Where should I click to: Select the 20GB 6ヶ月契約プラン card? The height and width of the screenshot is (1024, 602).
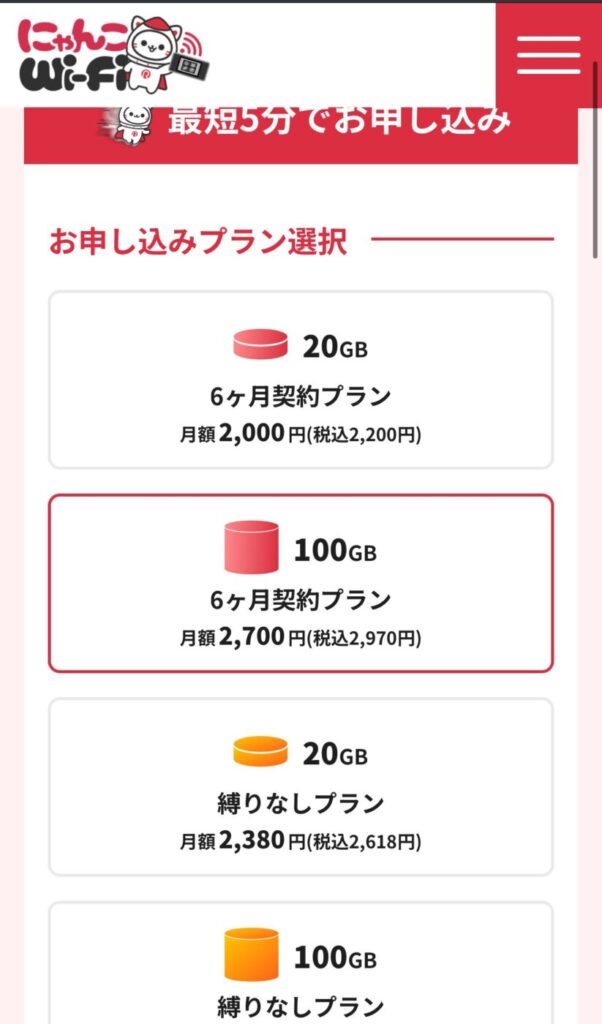point(301,380)
